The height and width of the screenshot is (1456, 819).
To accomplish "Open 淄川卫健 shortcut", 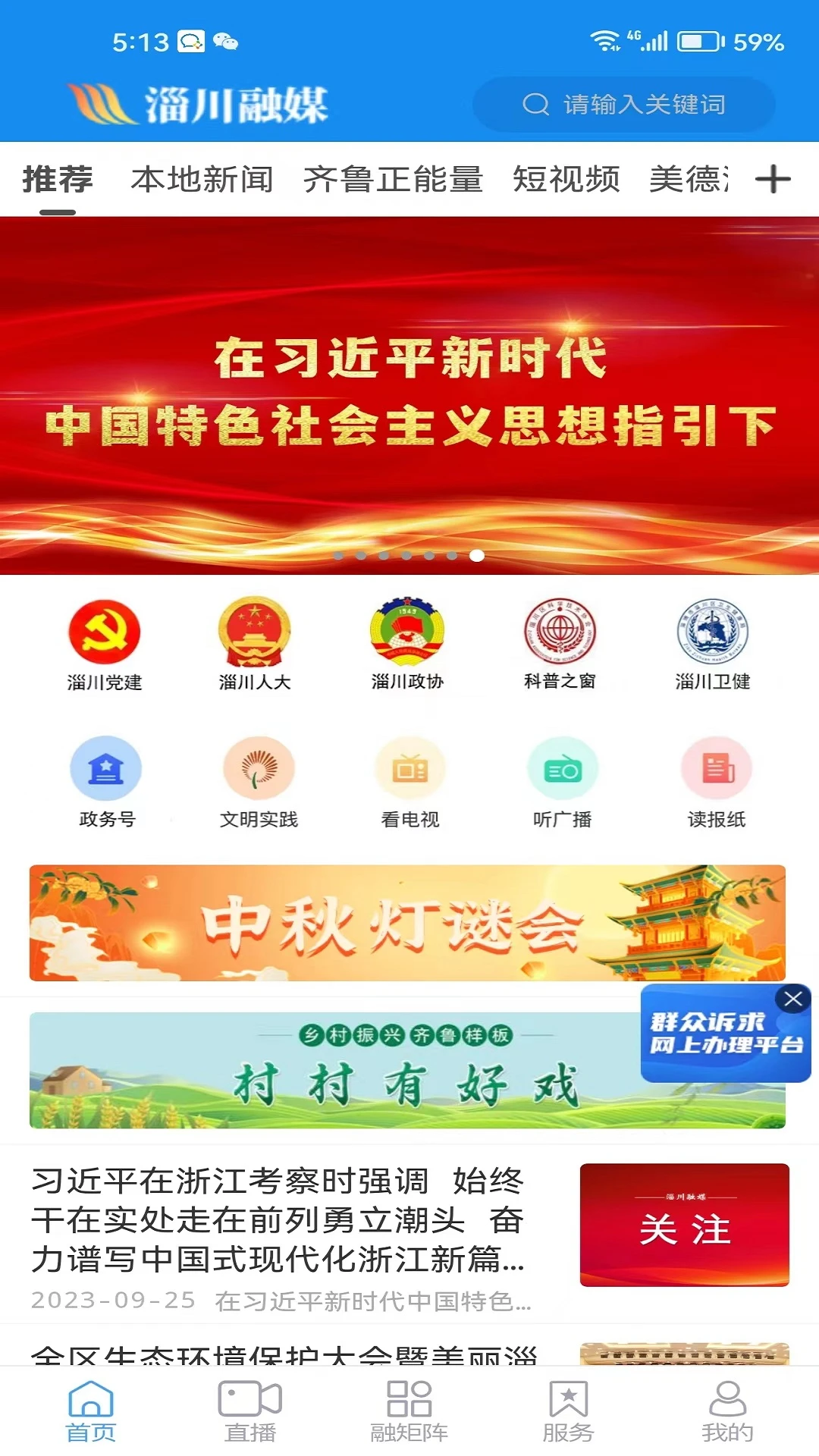I will 712,643.
